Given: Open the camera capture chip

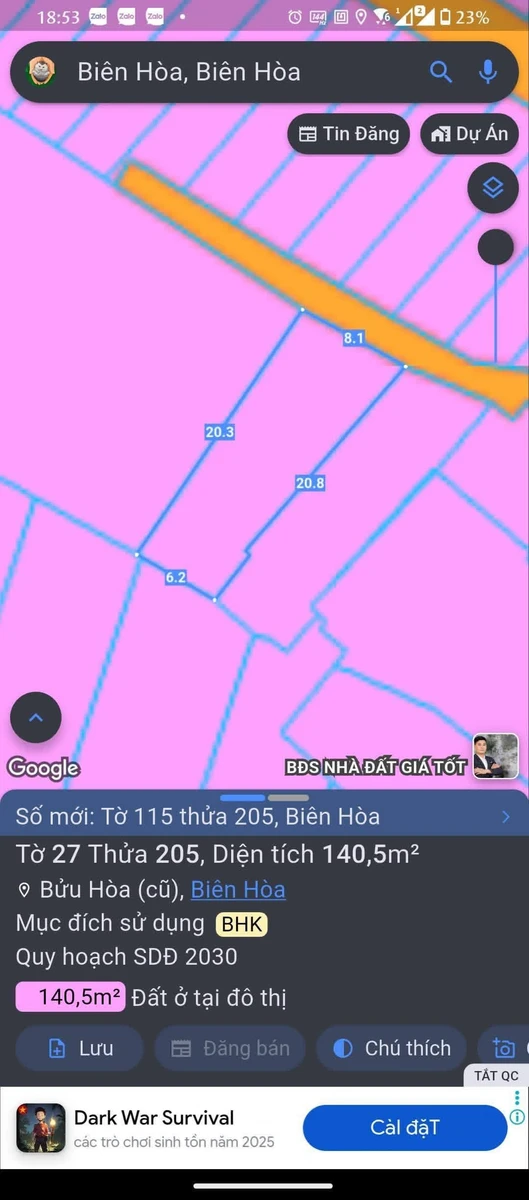Looking at the screenshot, I should [x=504, y=1048].
